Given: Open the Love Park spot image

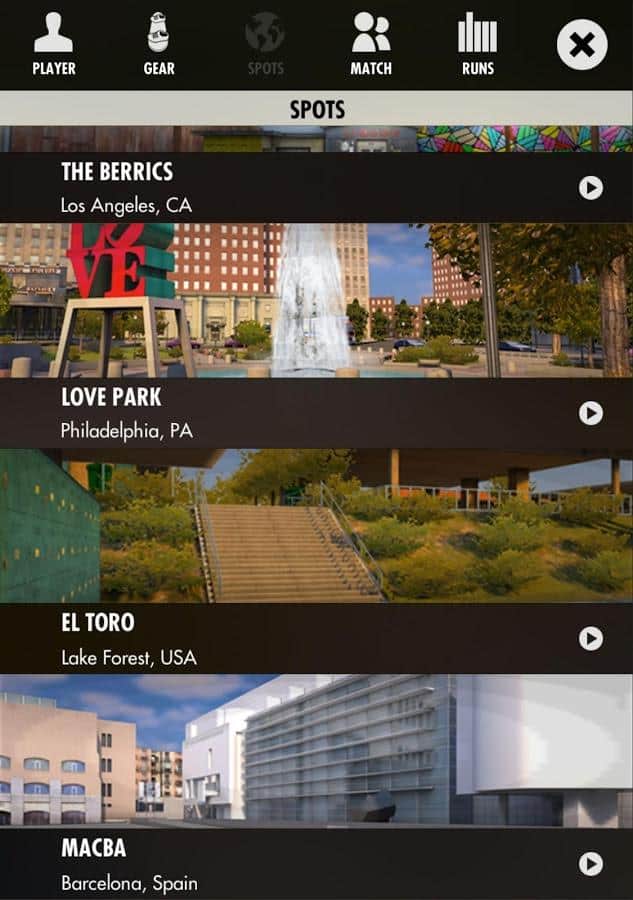Looking at the screenshot, I should pyautogui.click(x=316, y=300).
